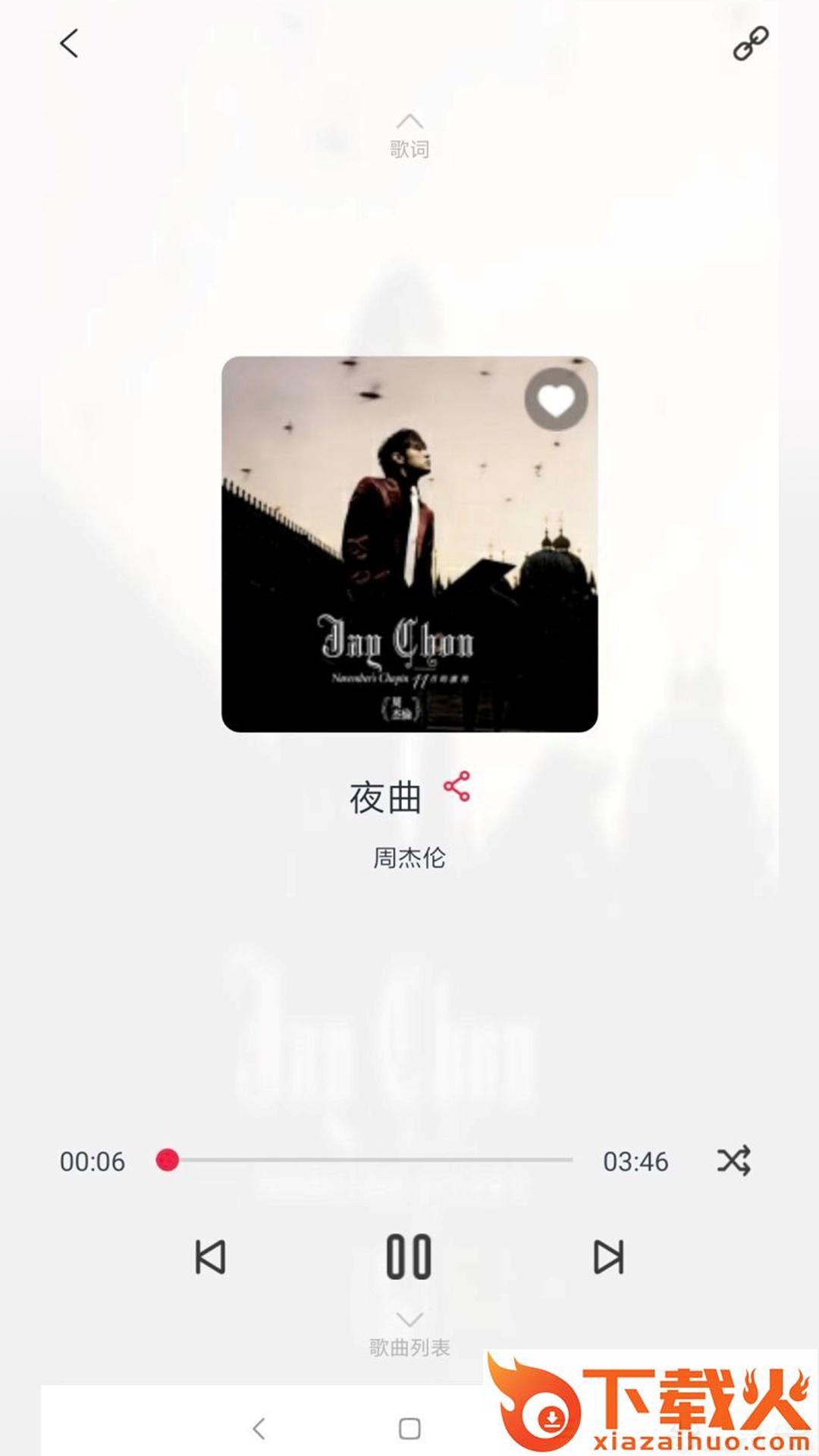Tap the system home button

pyautogui.click(x=409, y=1429)
